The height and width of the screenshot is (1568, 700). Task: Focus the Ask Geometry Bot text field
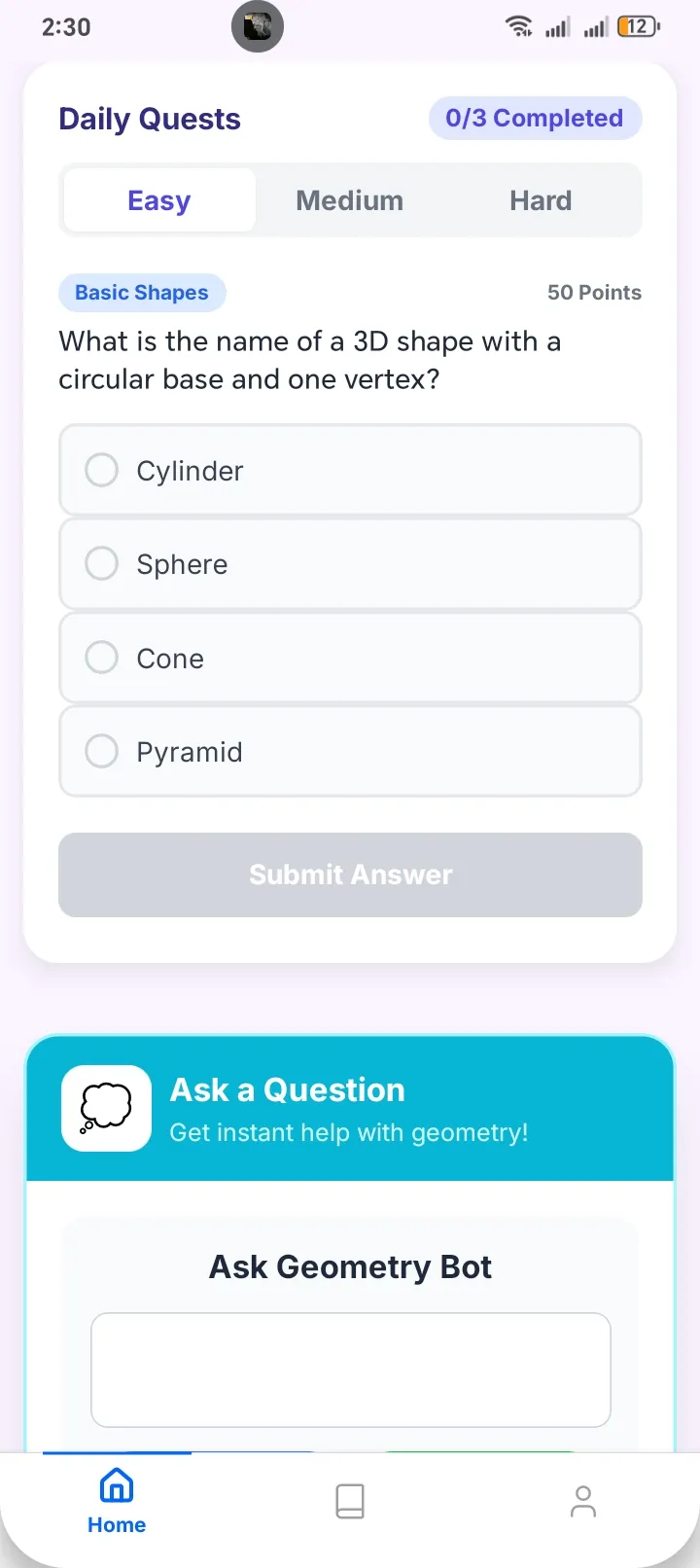click(x=350, y=1370)
